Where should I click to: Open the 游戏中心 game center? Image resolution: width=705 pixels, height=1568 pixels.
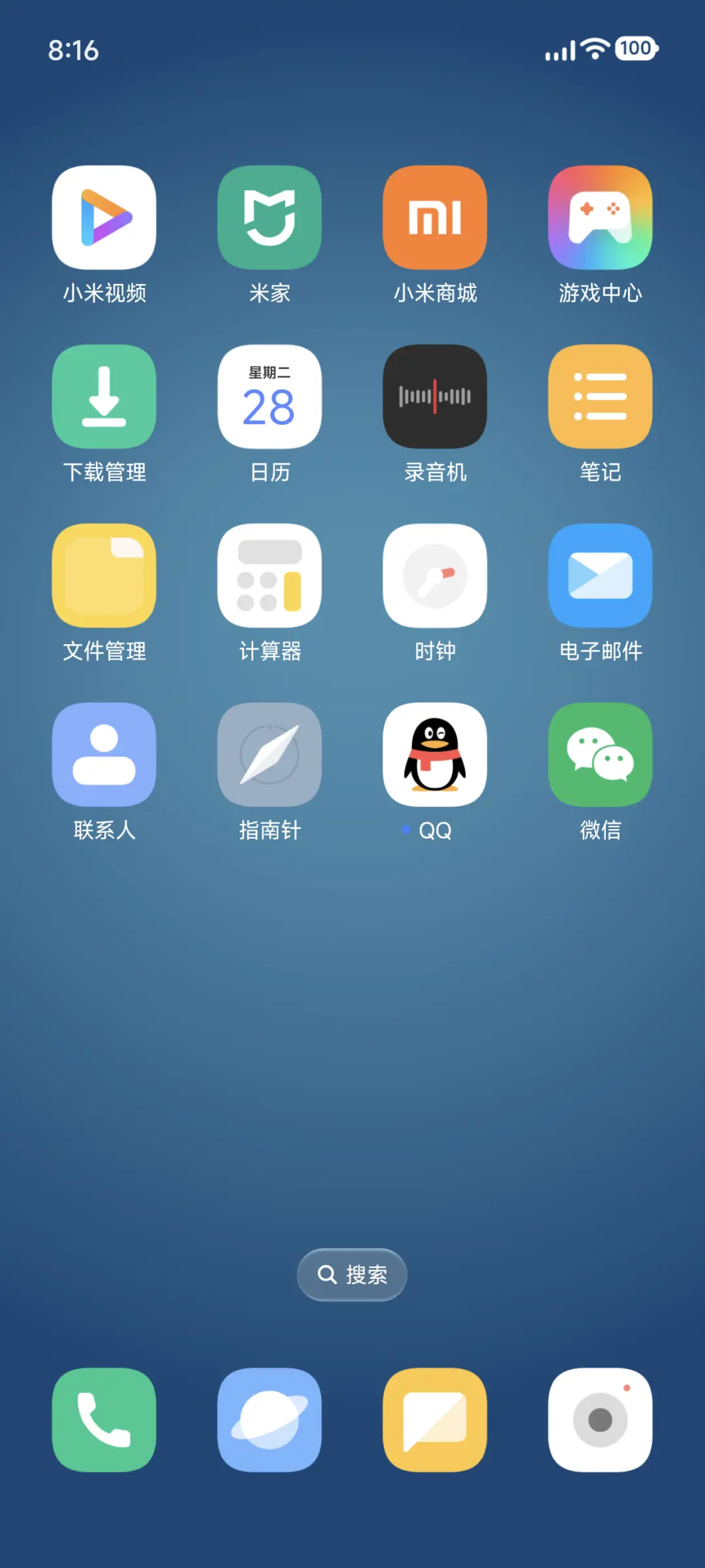[x=601, y=217]
